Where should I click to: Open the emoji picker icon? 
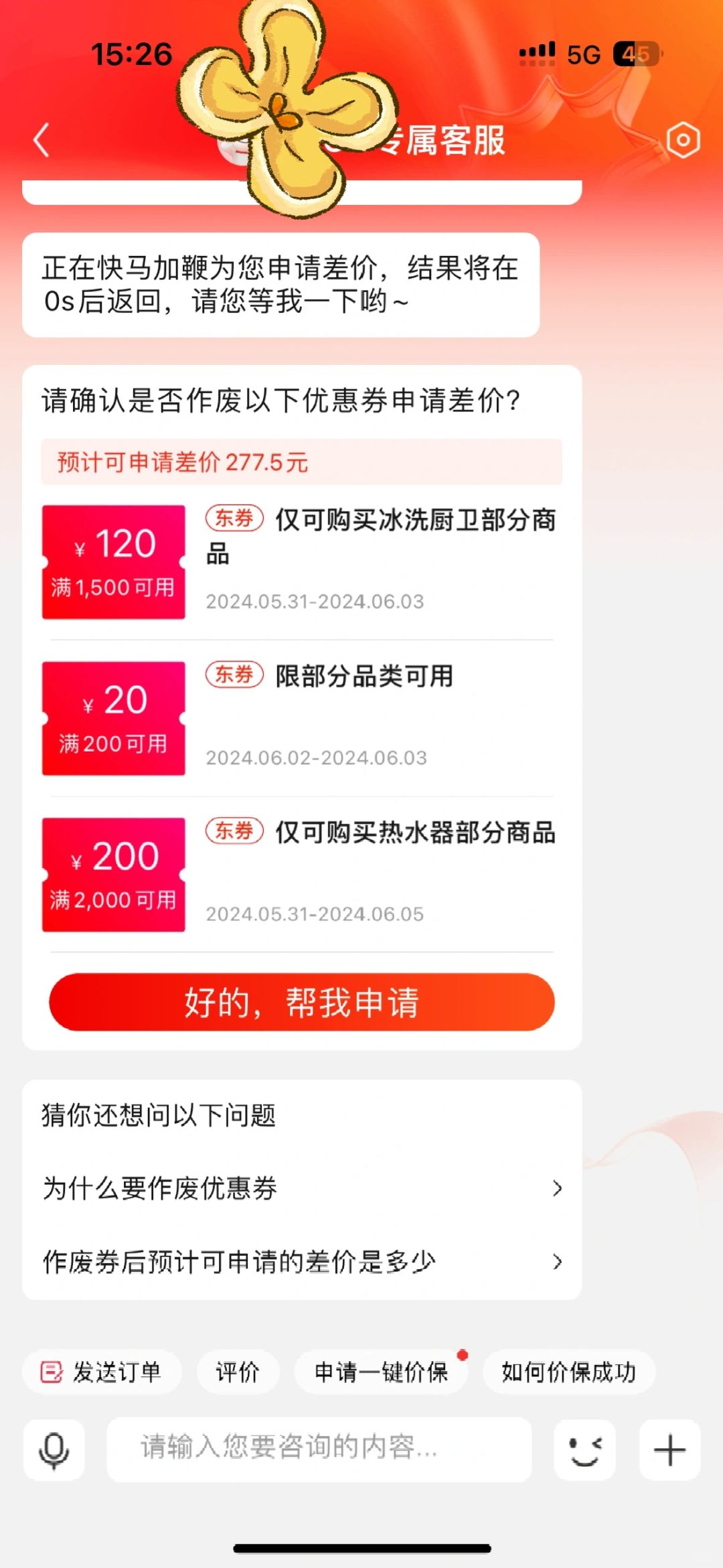pyautogui.click(x=584, y=1450)
